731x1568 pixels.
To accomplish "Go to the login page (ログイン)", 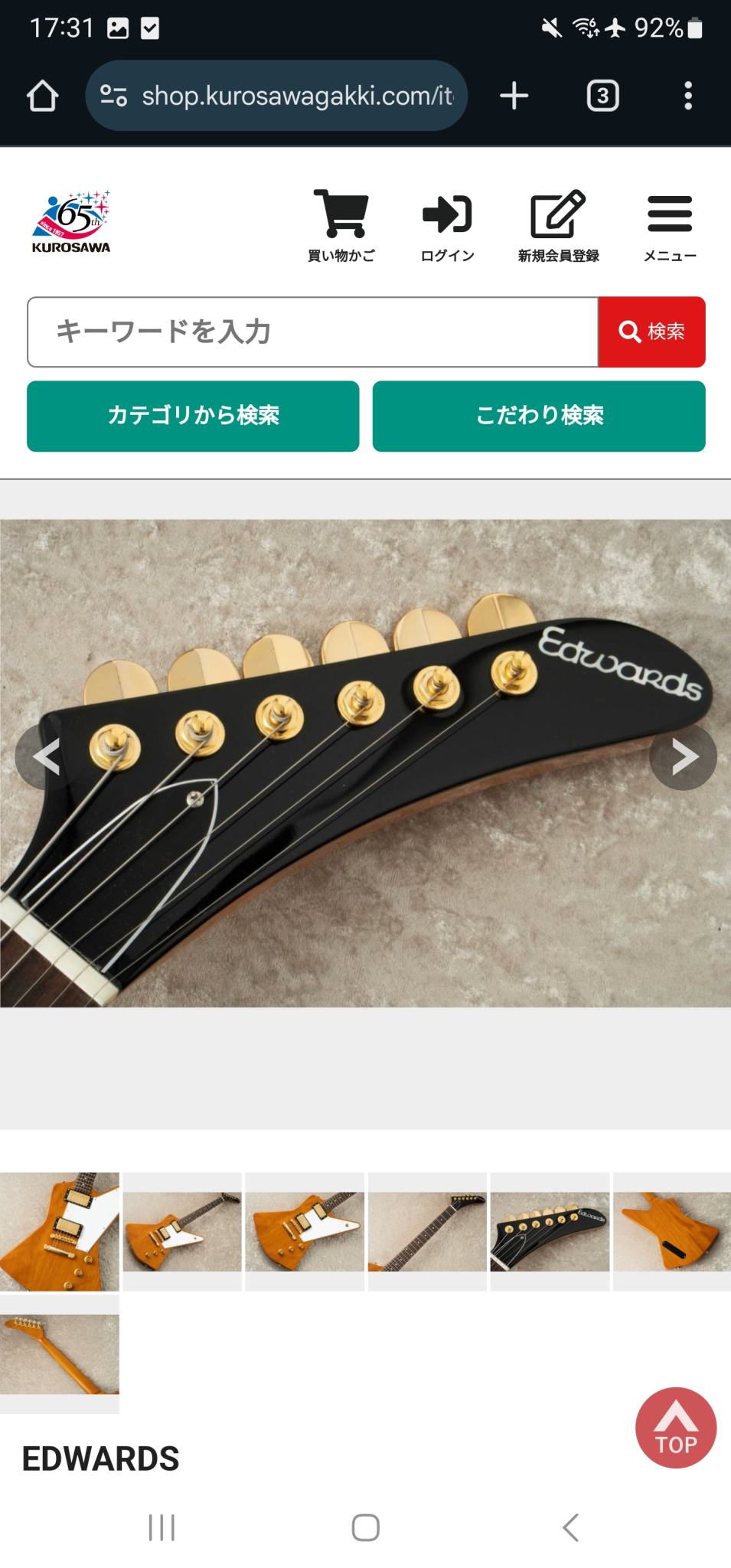I will [x=447, y=225].
